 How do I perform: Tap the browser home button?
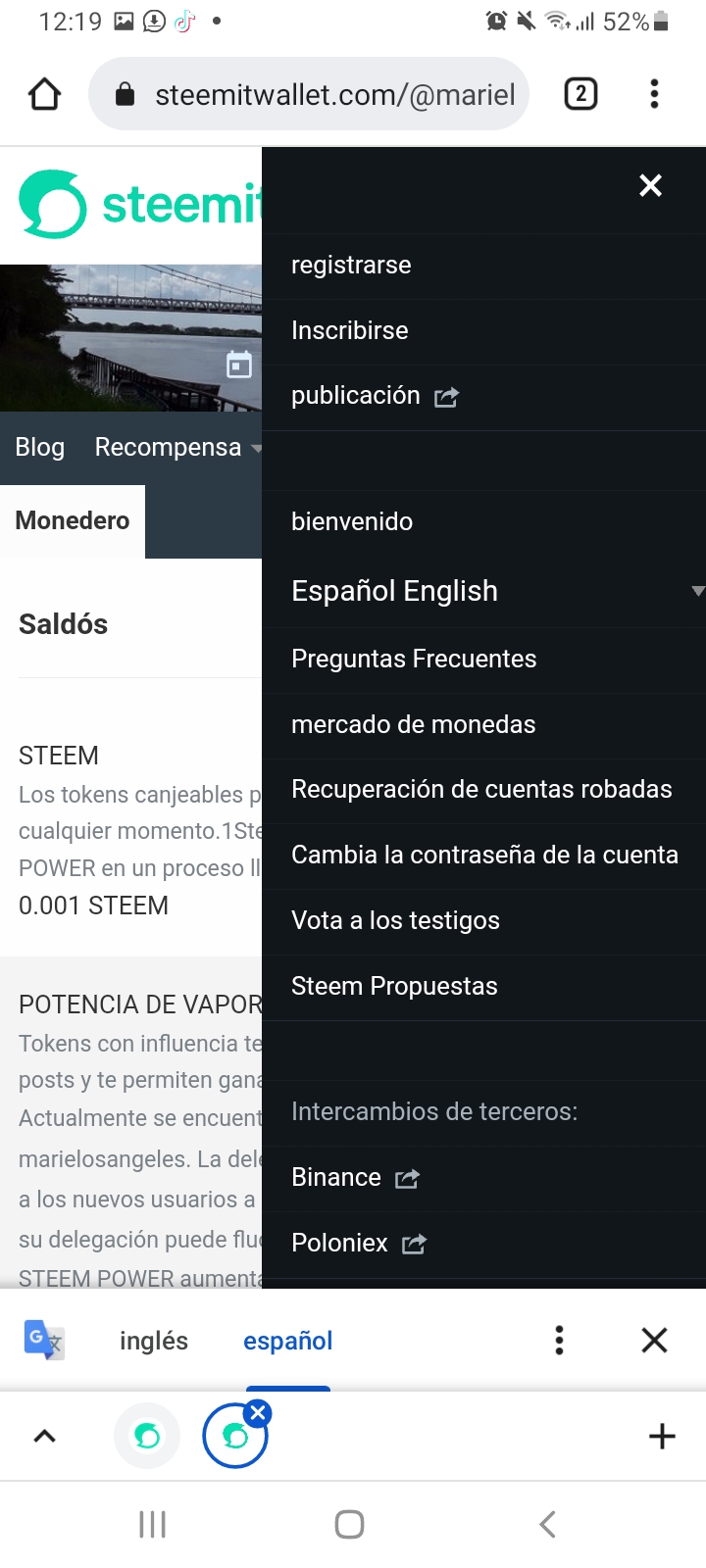click(x=44, y=94)
